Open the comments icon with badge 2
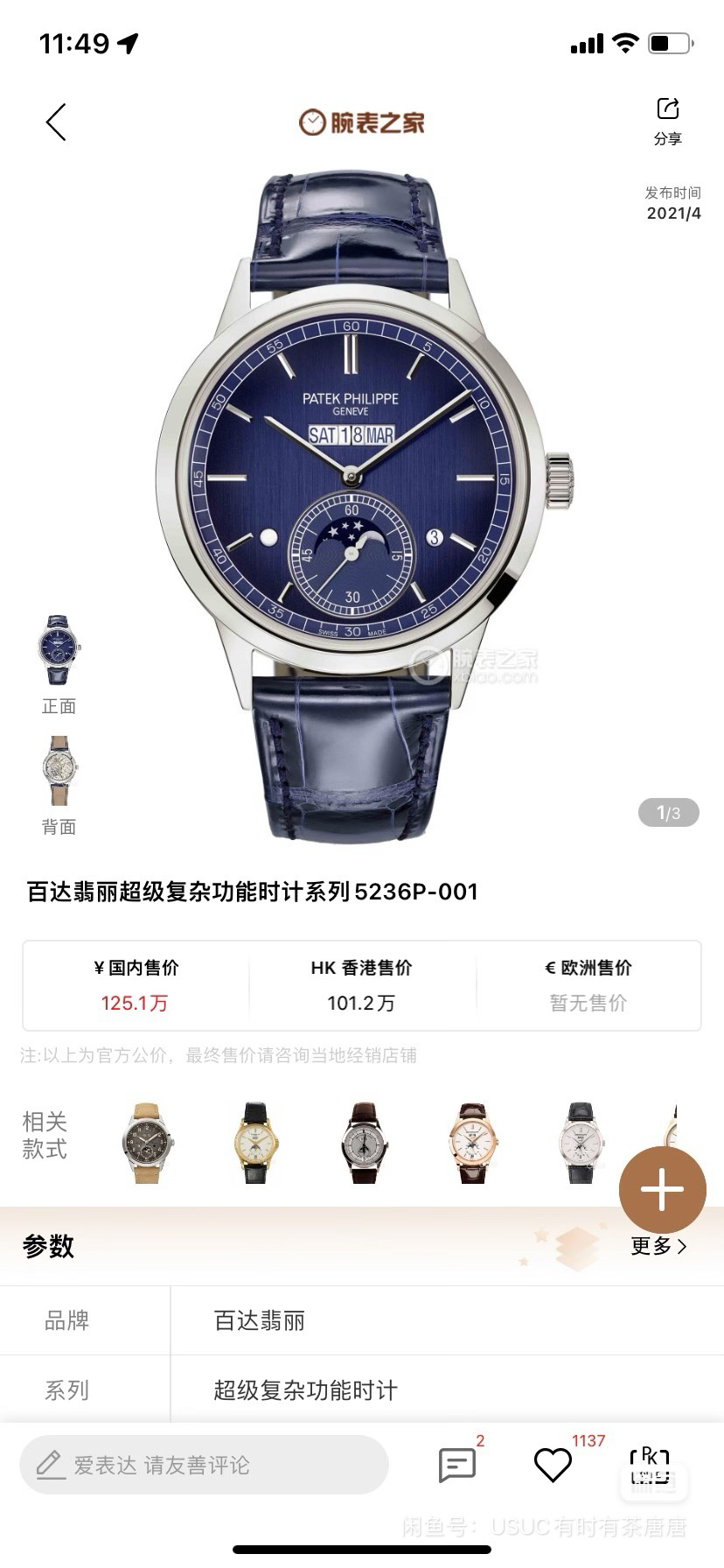Viewport: 724px width, 1568px height. [457, 1465]
